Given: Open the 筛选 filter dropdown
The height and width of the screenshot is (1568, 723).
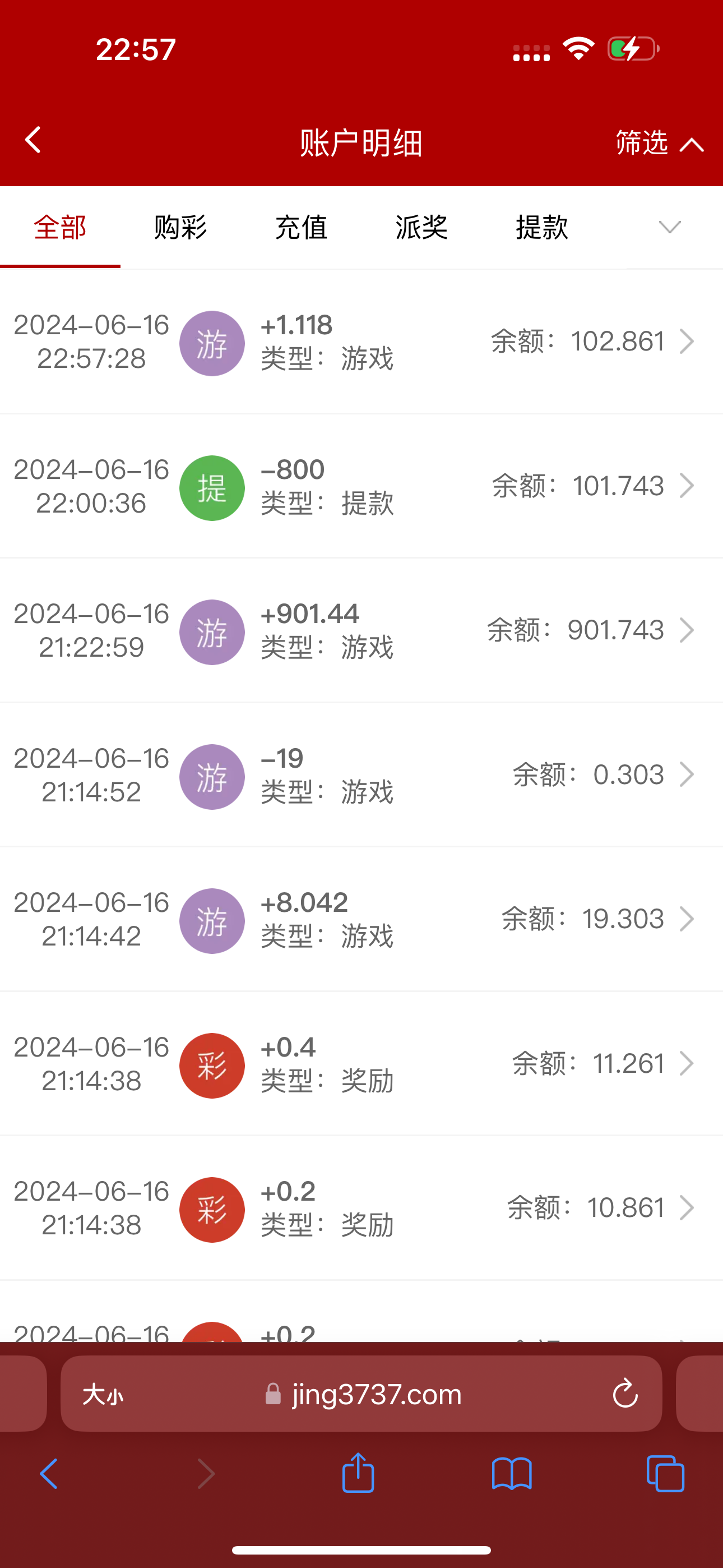Looking at the screenshot, I should (x=659, y=143).
